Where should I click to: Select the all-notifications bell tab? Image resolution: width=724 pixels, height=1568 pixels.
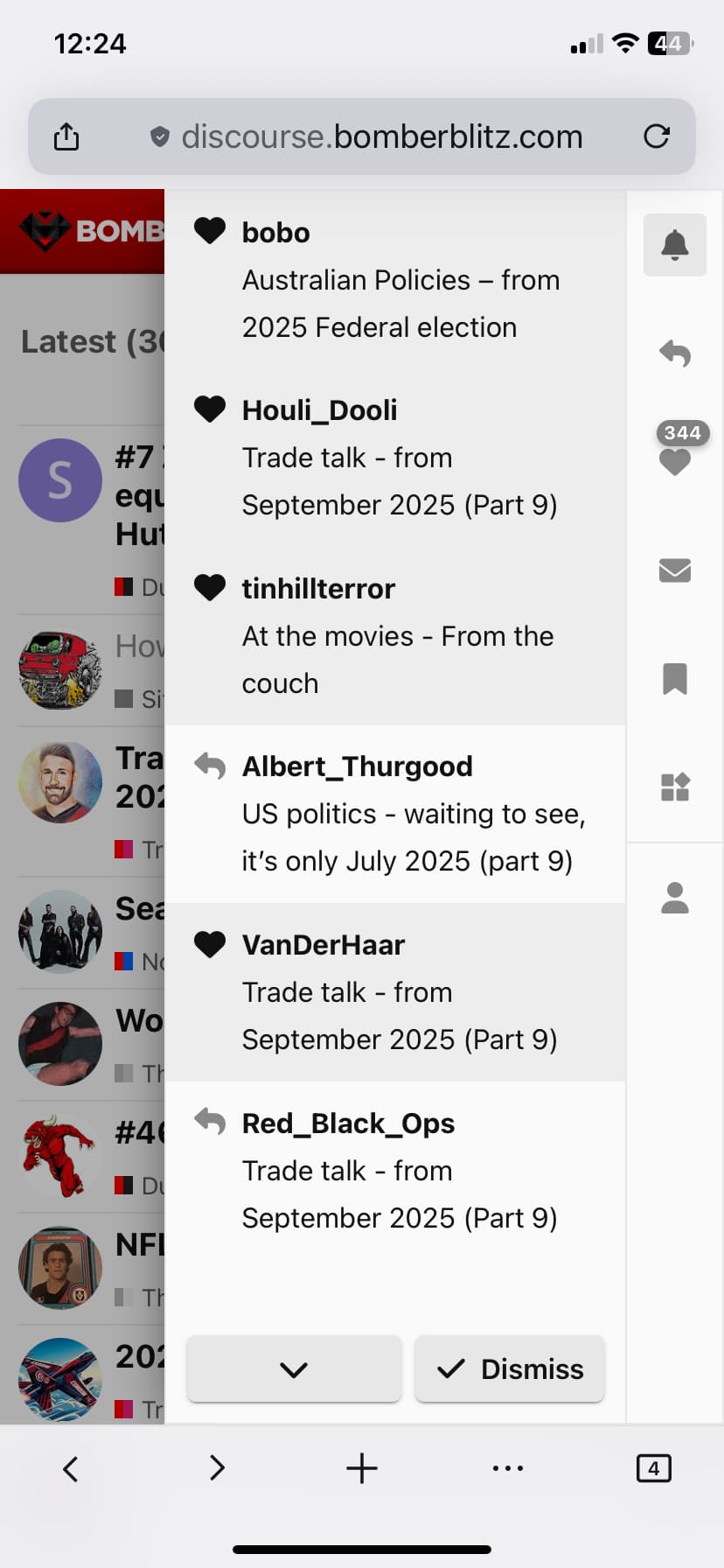[674, 245]
